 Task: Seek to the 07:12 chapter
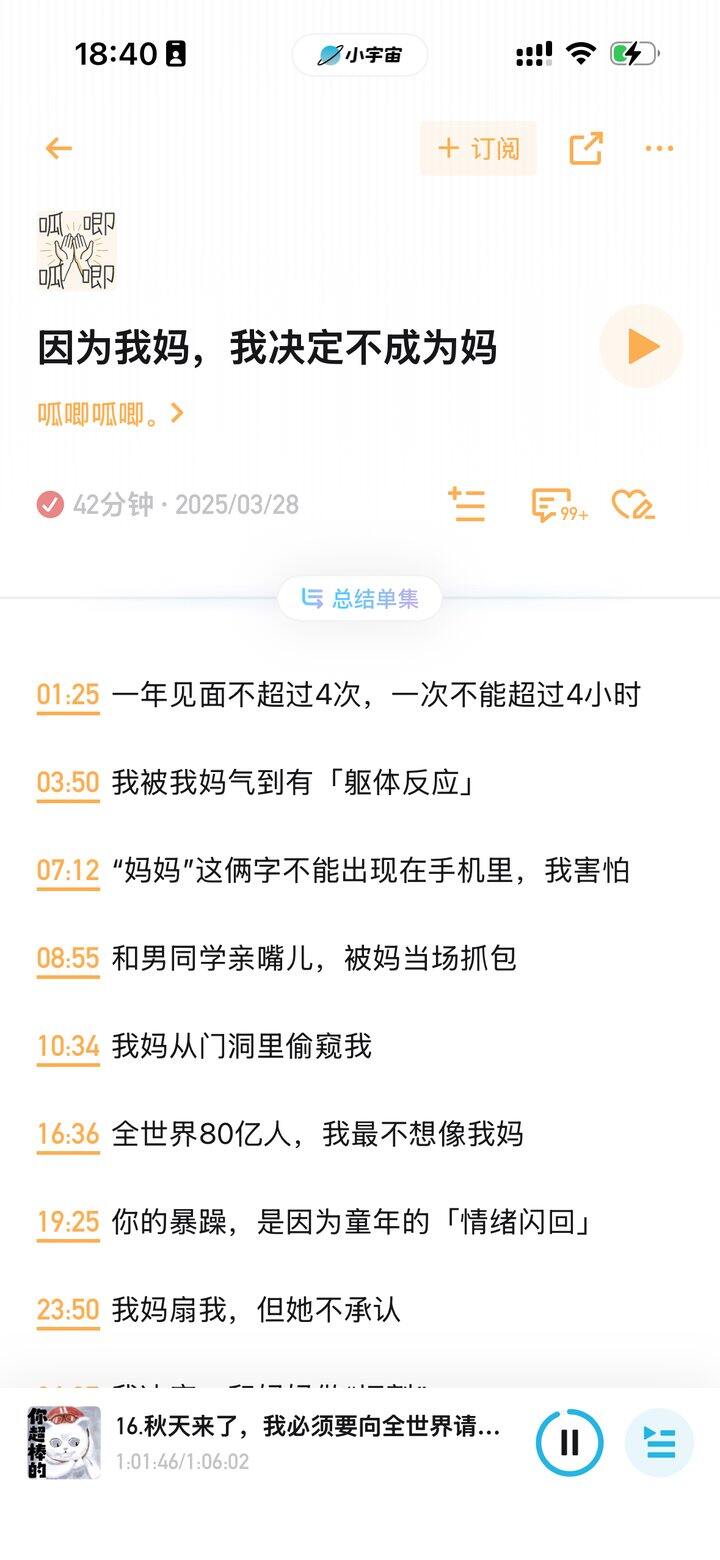(x=68, y=871)
